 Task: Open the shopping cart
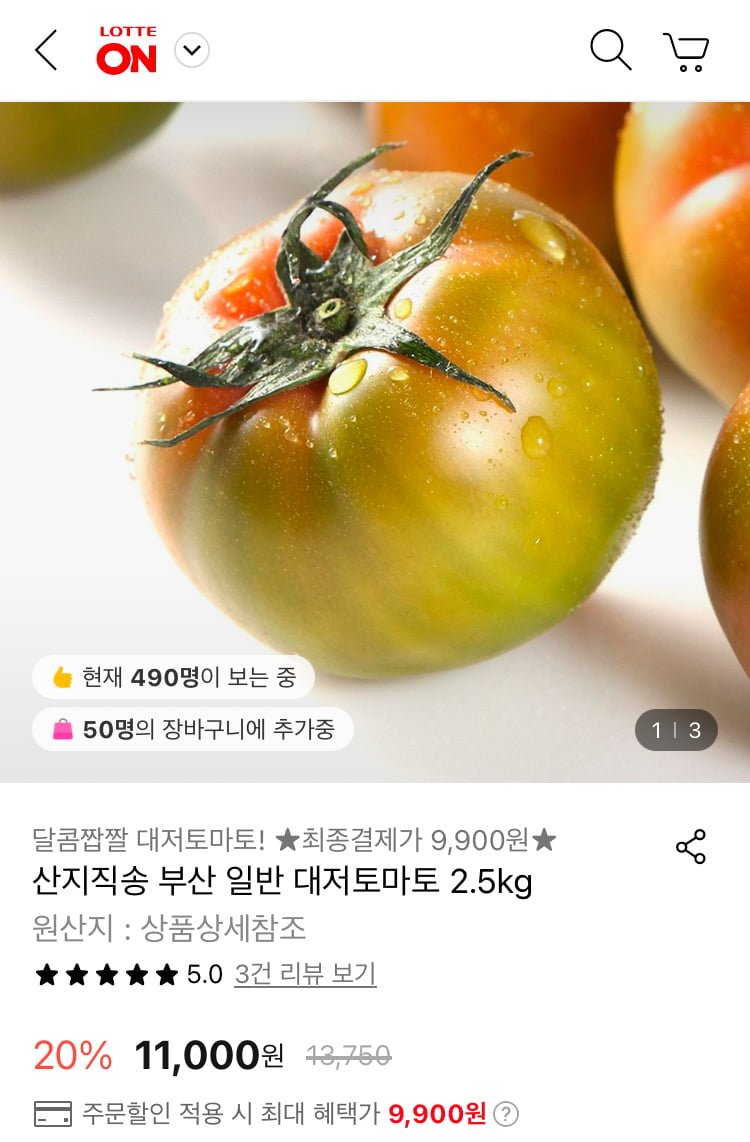[x=686, y=51]
